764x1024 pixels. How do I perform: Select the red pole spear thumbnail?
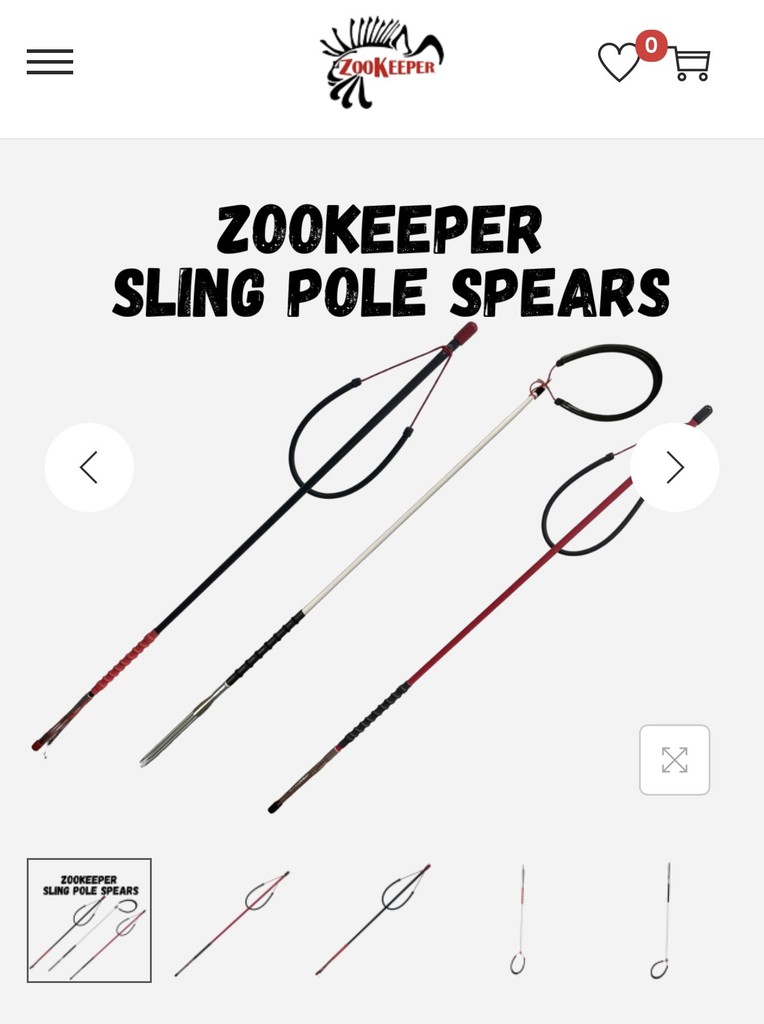click(x=232, y=920)
